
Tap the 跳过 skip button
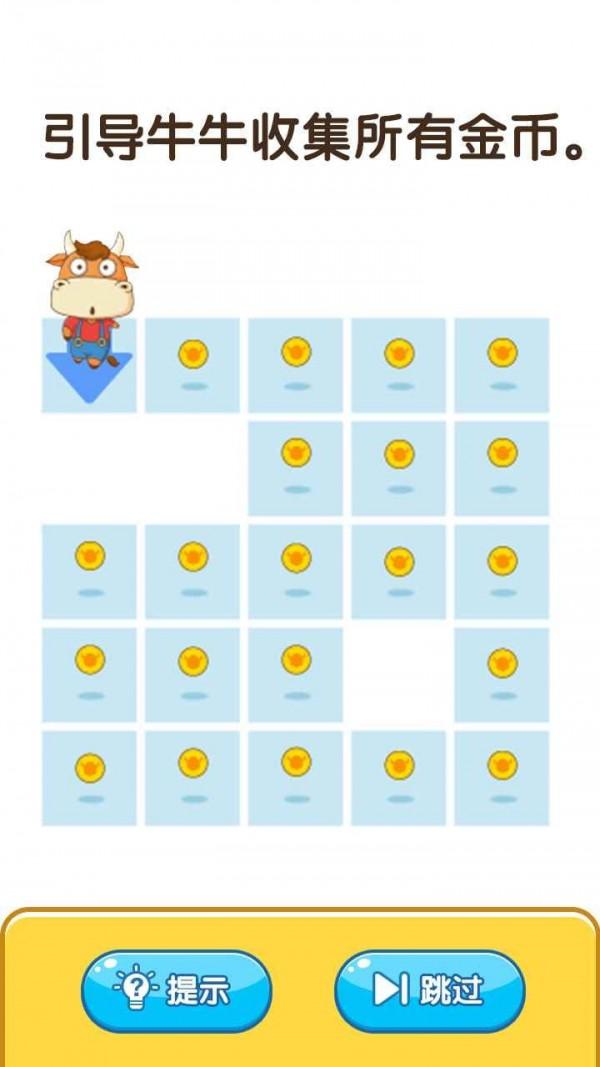coord(429,990)
